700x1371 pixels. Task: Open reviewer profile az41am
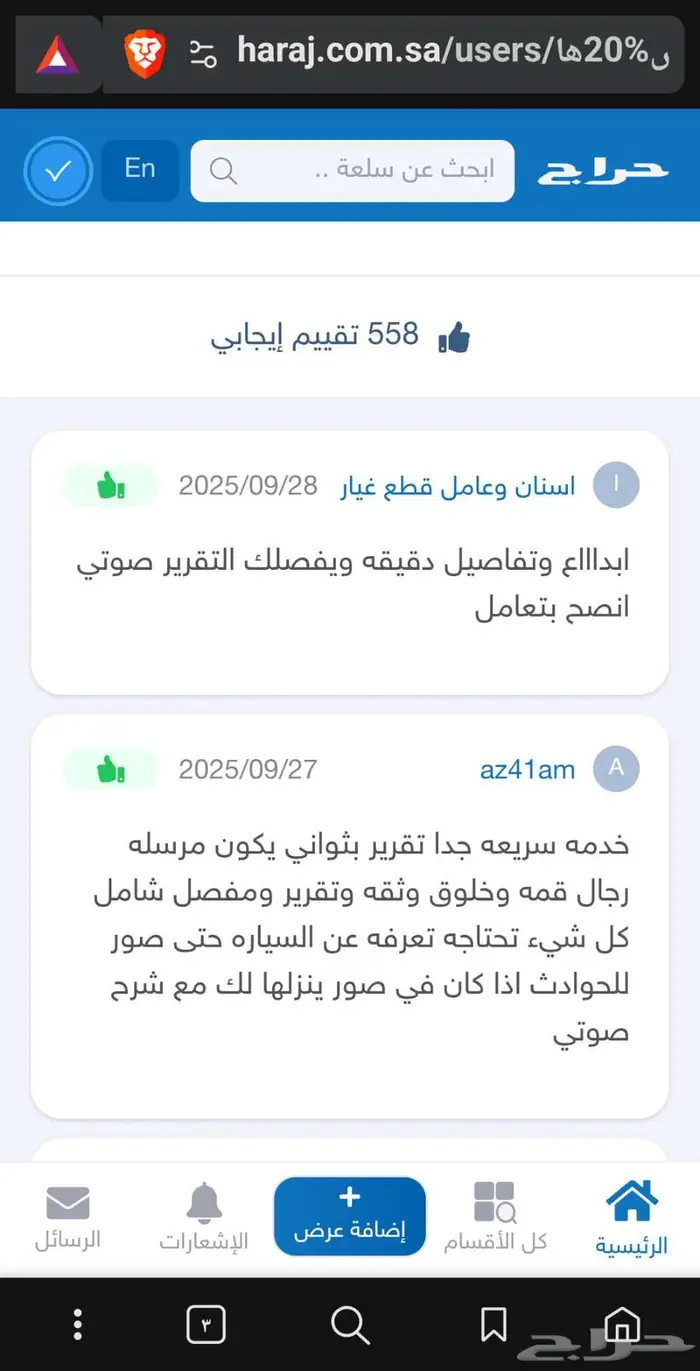tap(527, 769)
